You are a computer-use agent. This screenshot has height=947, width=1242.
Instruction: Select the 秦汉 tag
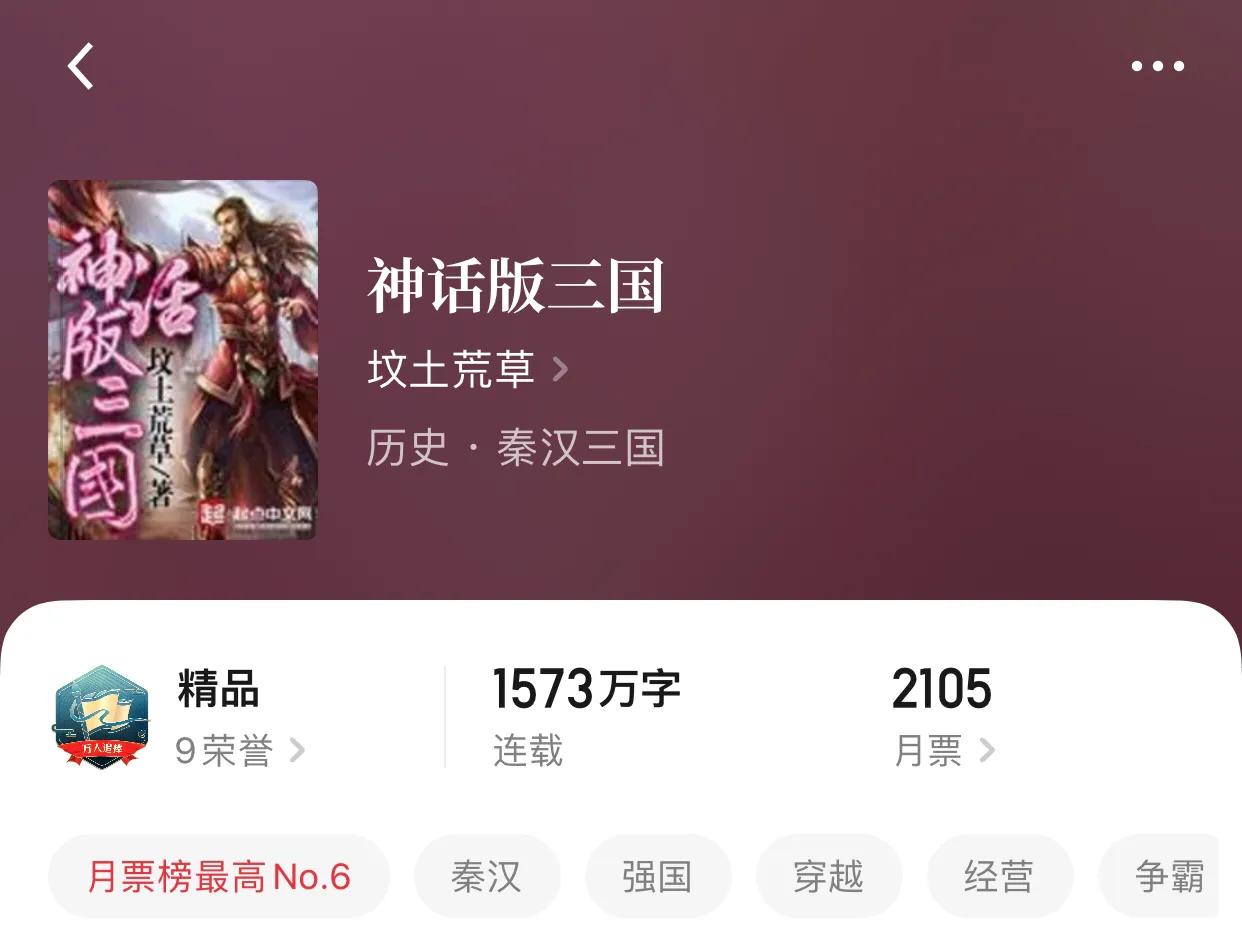pos(487,877)
